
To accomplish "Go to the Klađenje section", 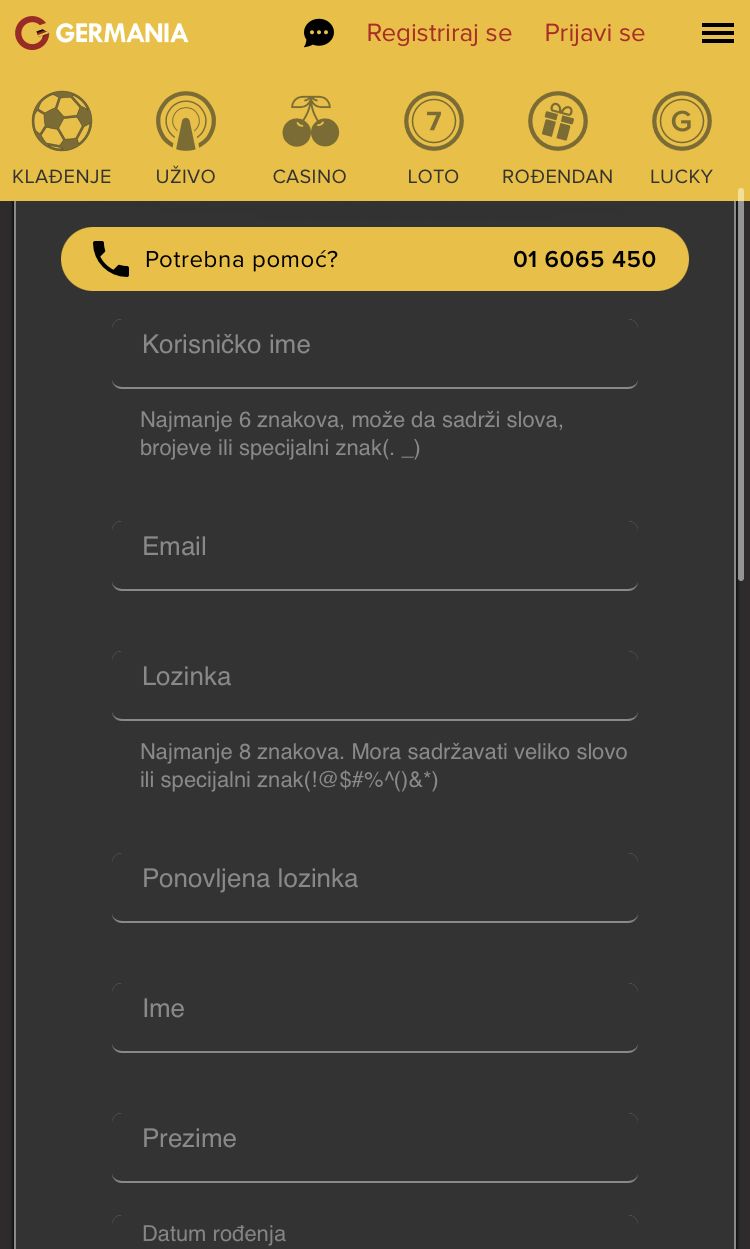I will [62, 139].
